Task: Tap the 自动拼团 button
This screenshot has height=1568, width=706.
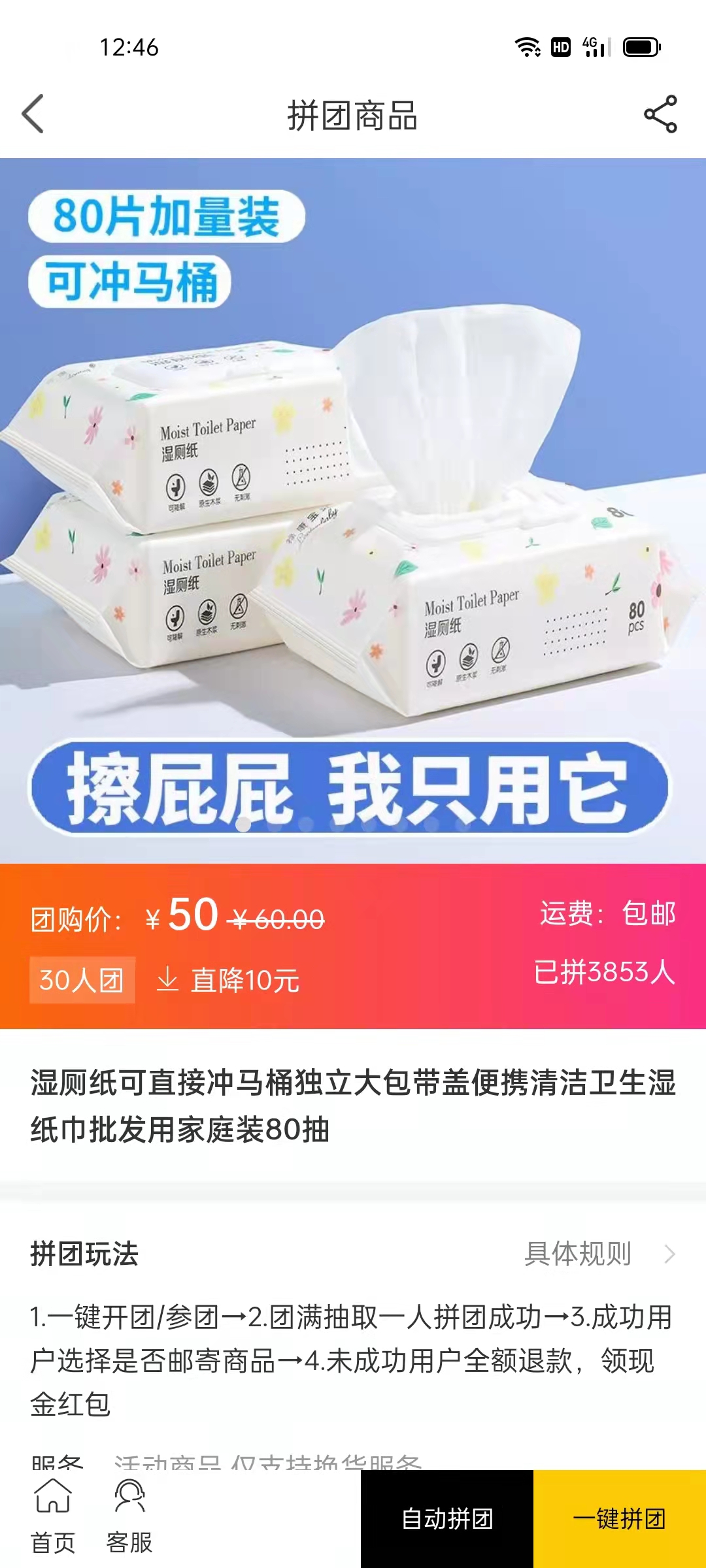Action: [447, 1519]
